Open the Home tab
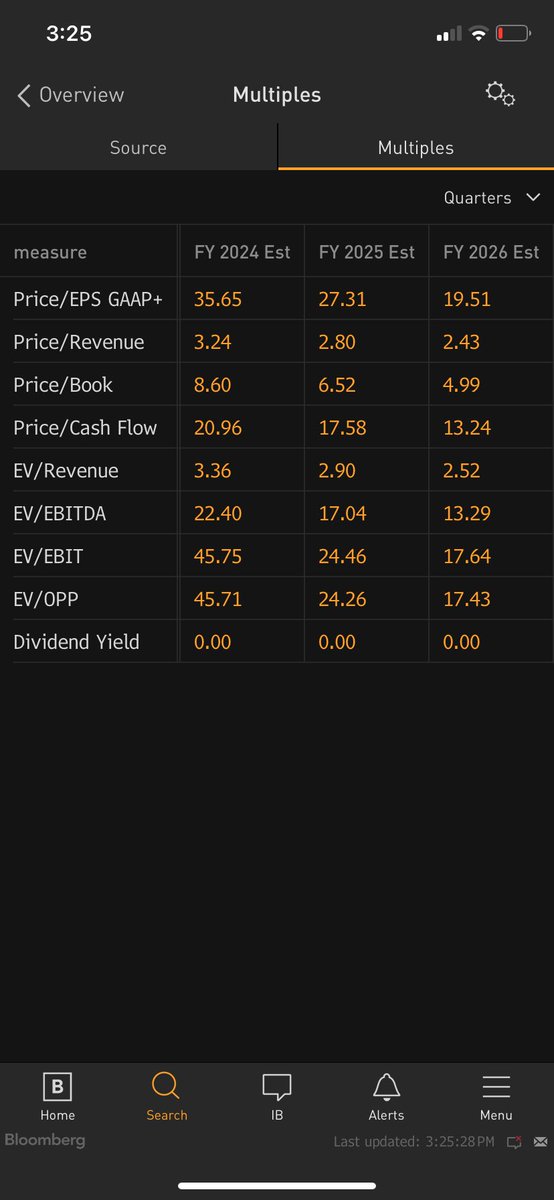 [57, 1097]
